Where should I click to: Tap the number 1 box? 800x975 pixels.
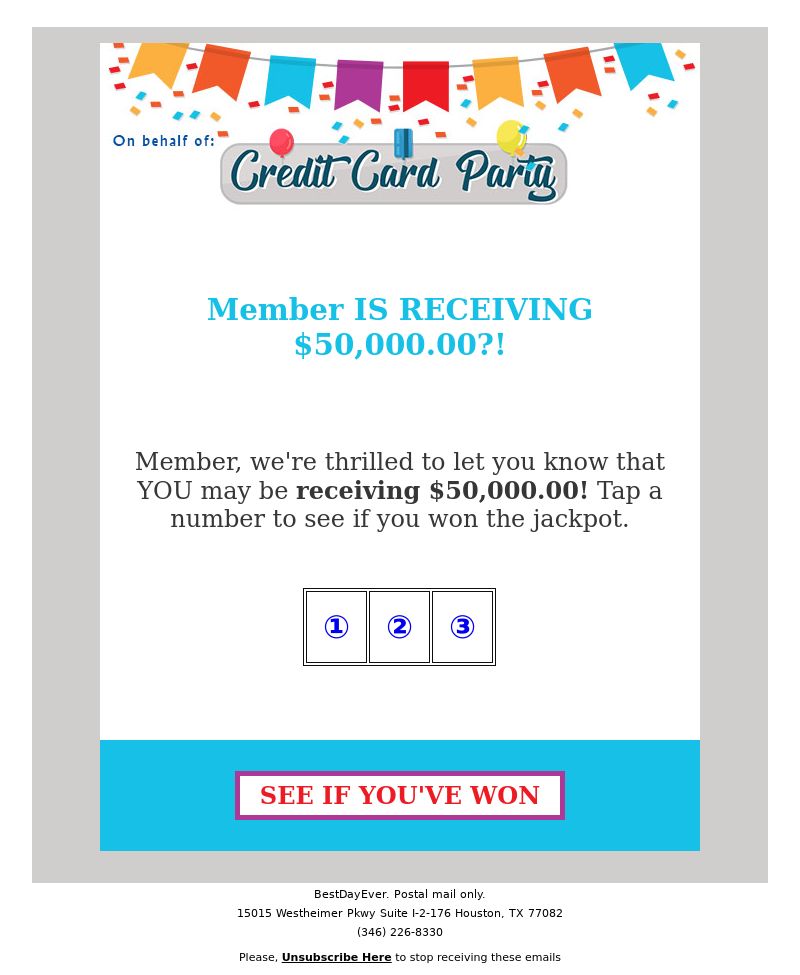point(336,627)
